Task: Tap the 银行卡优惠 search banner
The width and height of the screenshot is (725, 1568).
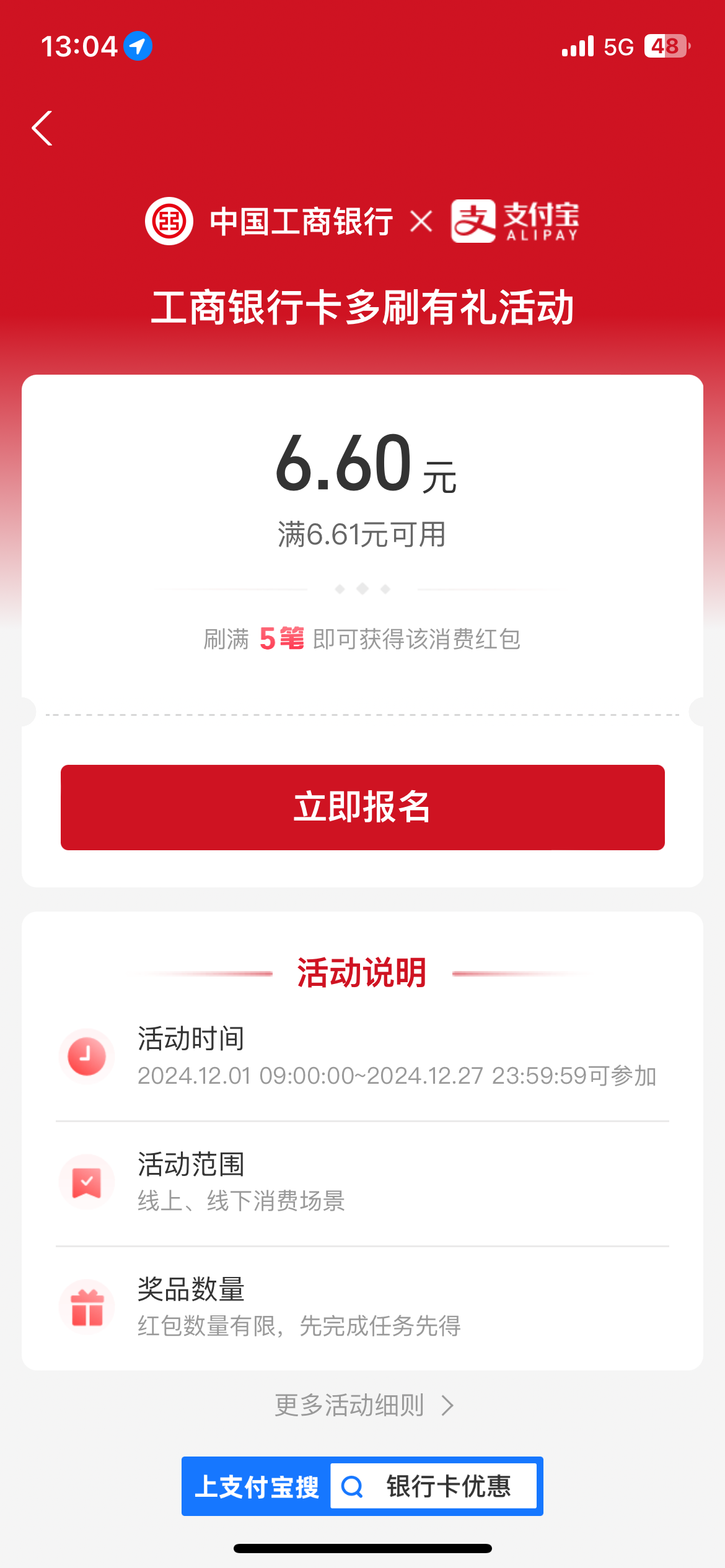Action: point(362,1486)
